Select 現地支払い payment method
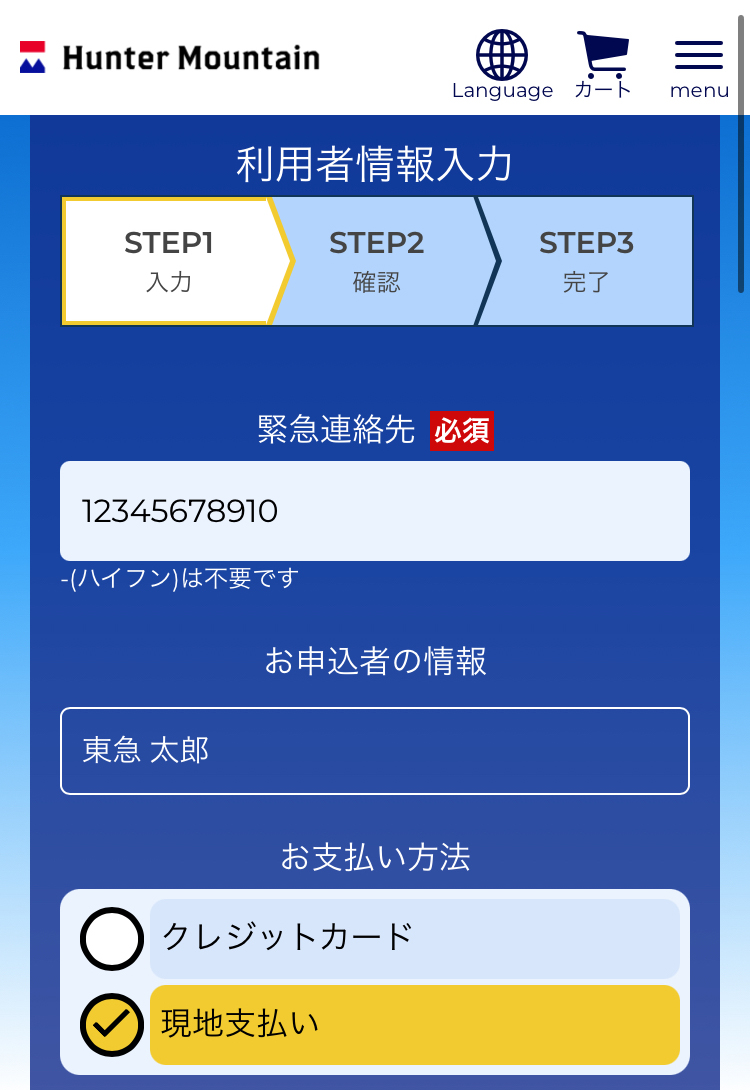This screenshot has height=1090, width=750. [x=112, y=1024]
